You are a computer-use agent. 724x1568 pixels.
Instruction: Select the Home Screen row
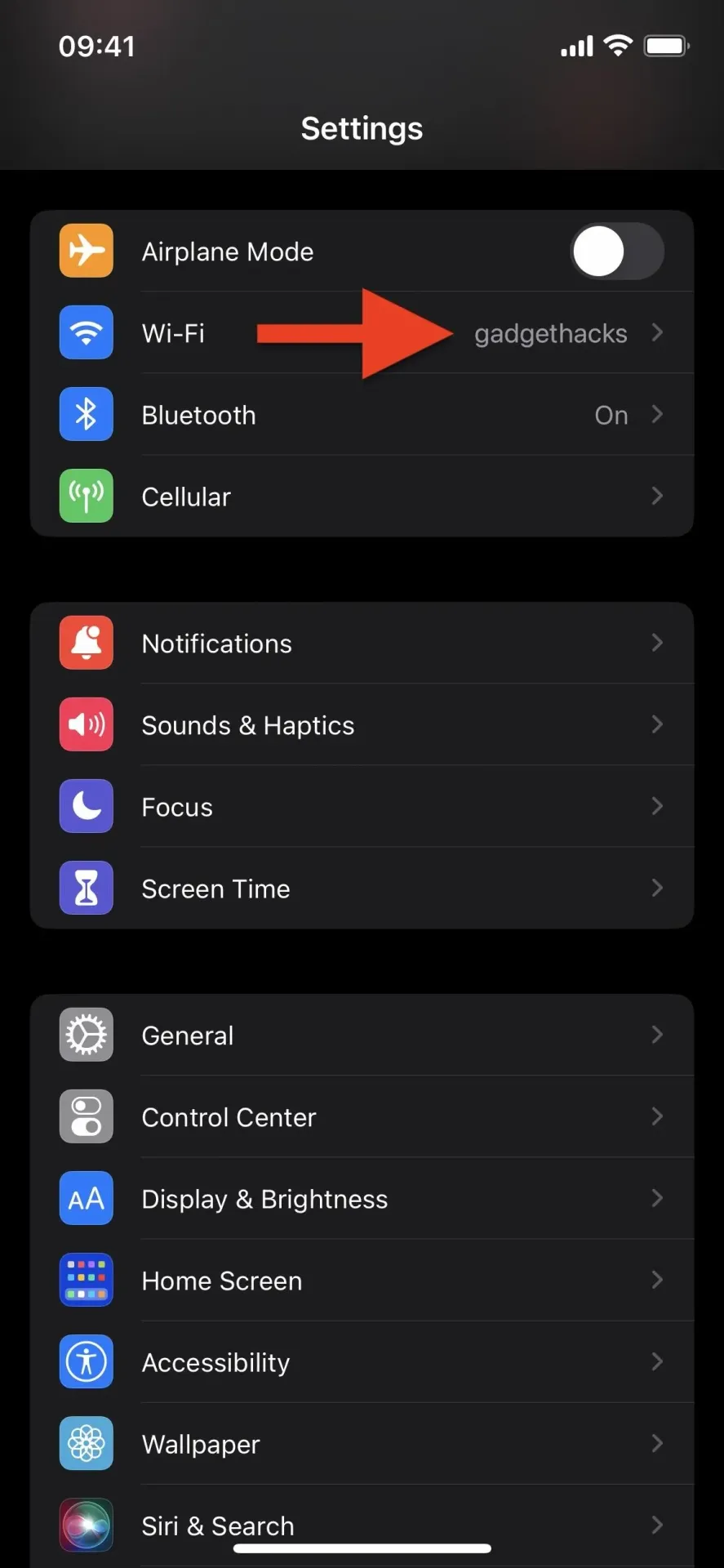point(362,1281)
